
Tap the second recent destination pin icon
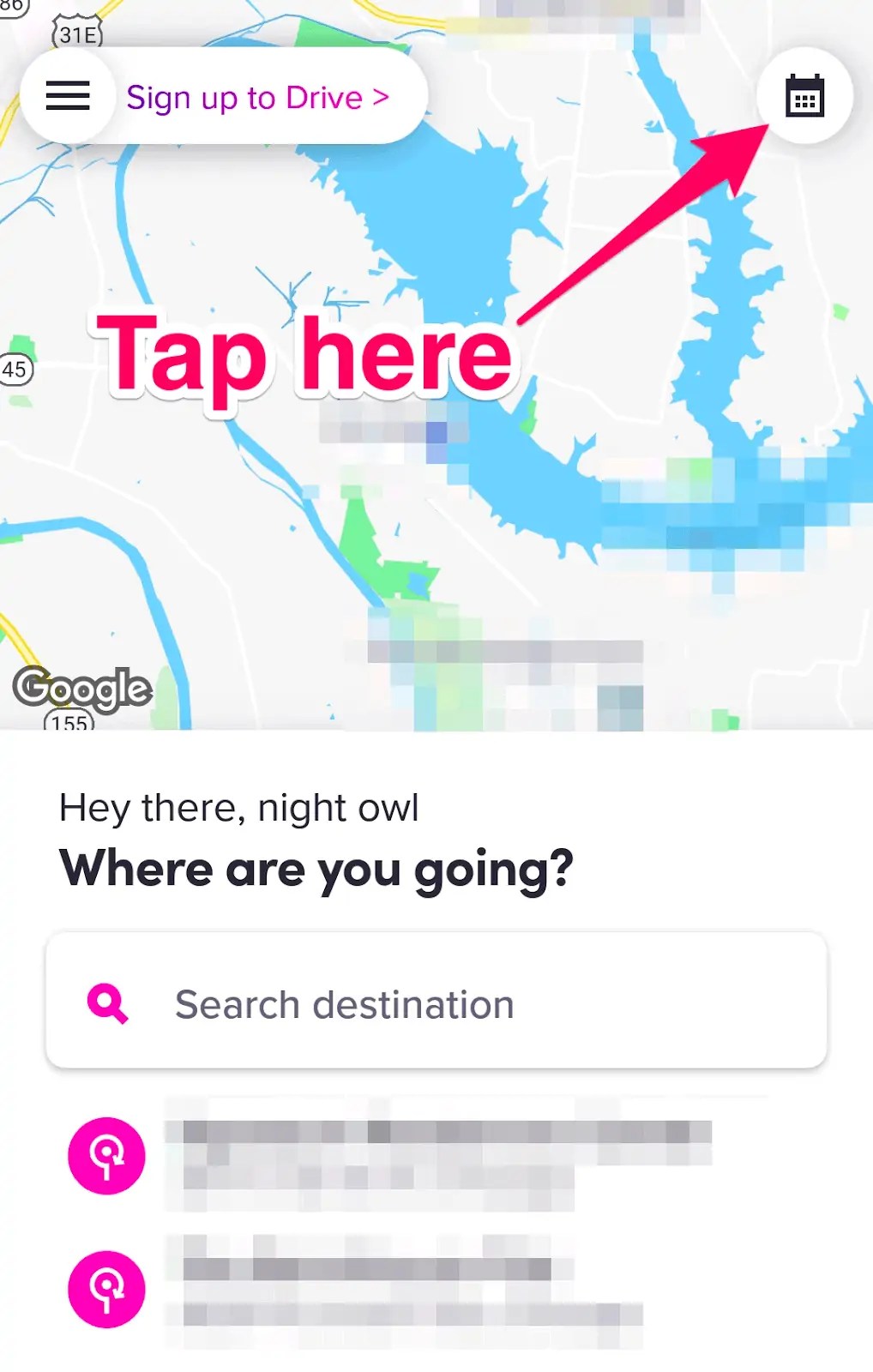coord(106,1286)
